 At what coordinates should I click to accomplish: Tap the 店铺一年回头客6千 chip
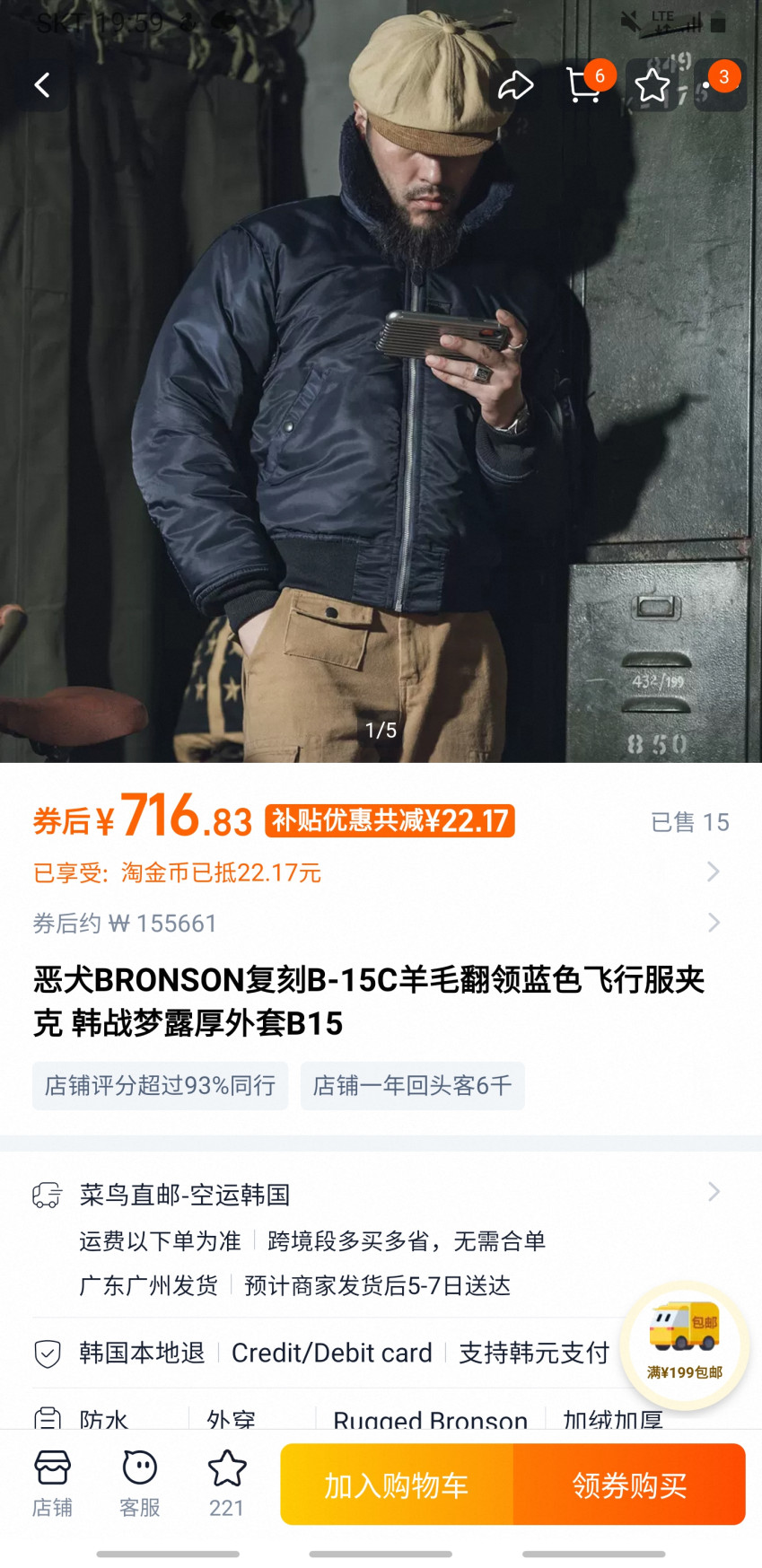pos(412,1086)
